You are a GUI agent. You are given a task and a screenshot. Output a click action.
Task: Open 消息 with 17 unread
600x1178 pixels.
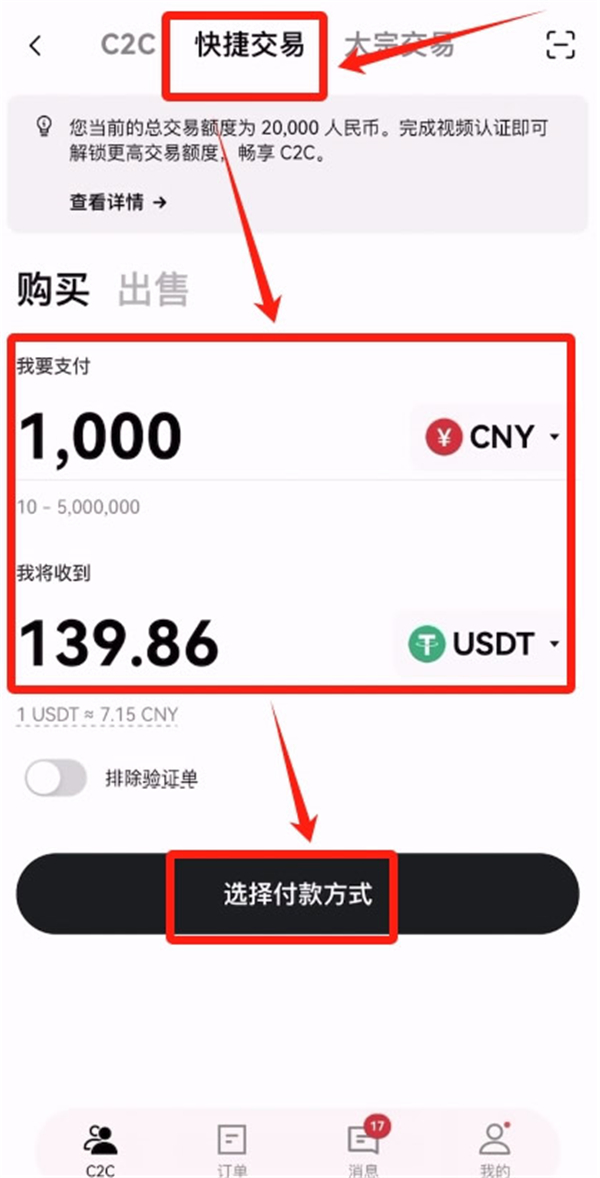tap(363, 1150)
